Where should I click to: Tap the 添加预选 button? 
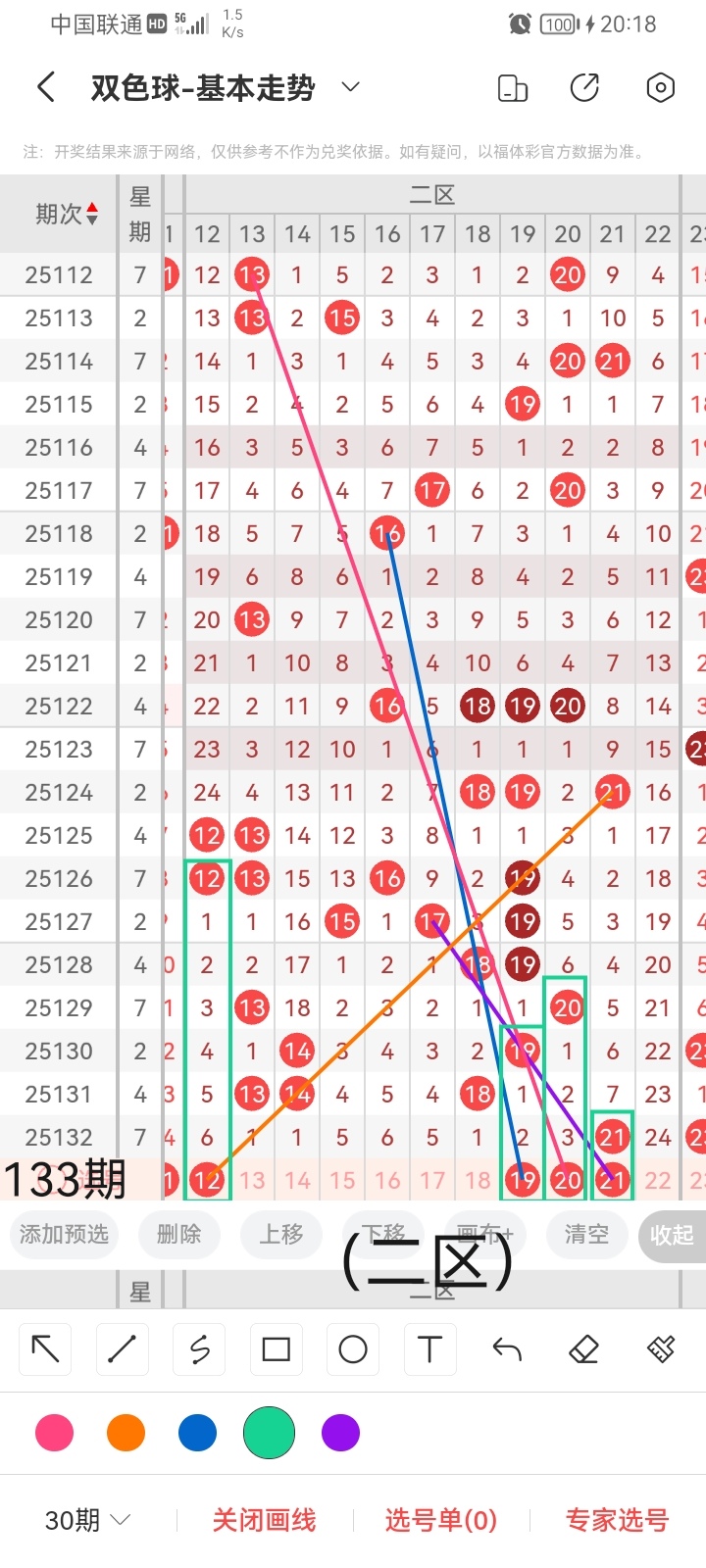click(x=64, y=1234)
